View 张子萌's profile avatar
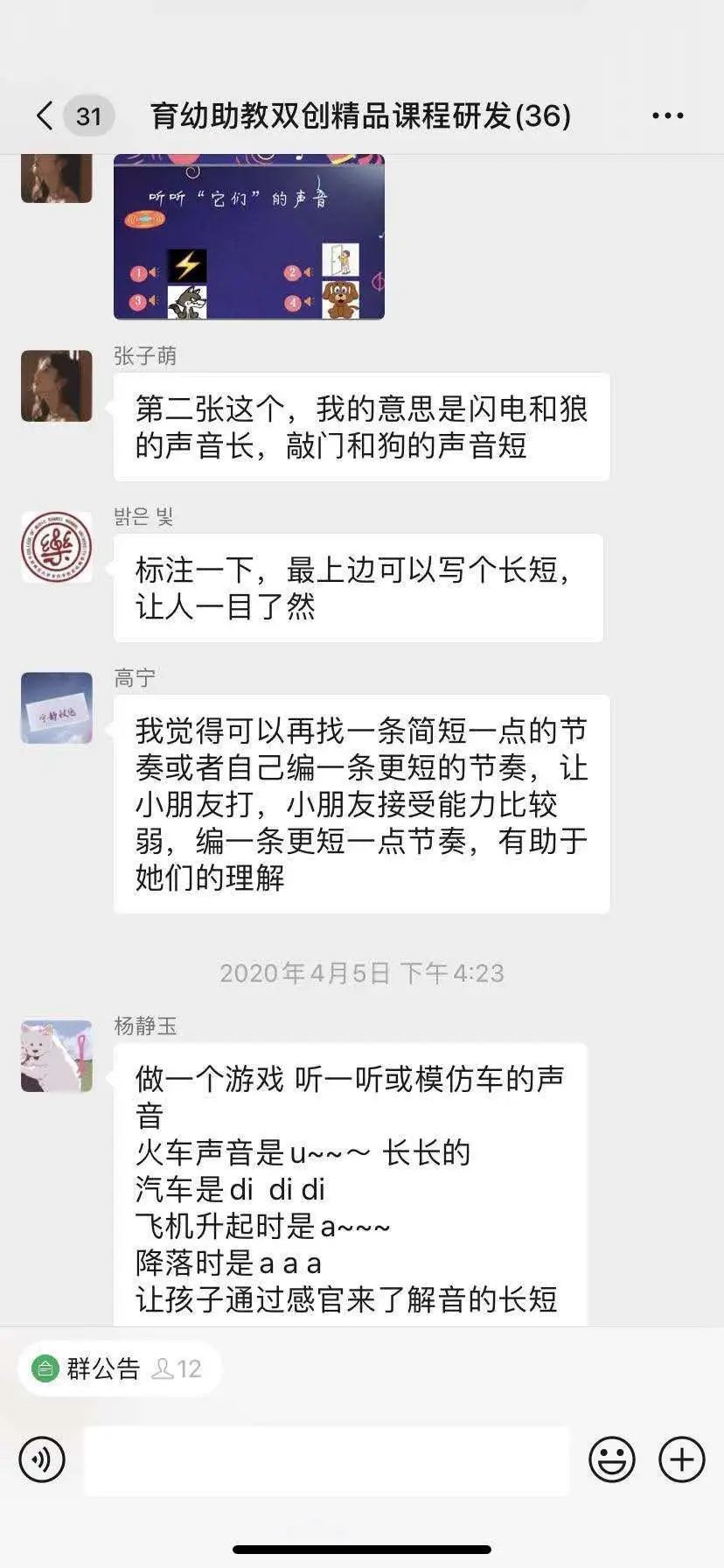Image resolution: width=724 pixels, height=1568 pixels. tap(57, 386)
